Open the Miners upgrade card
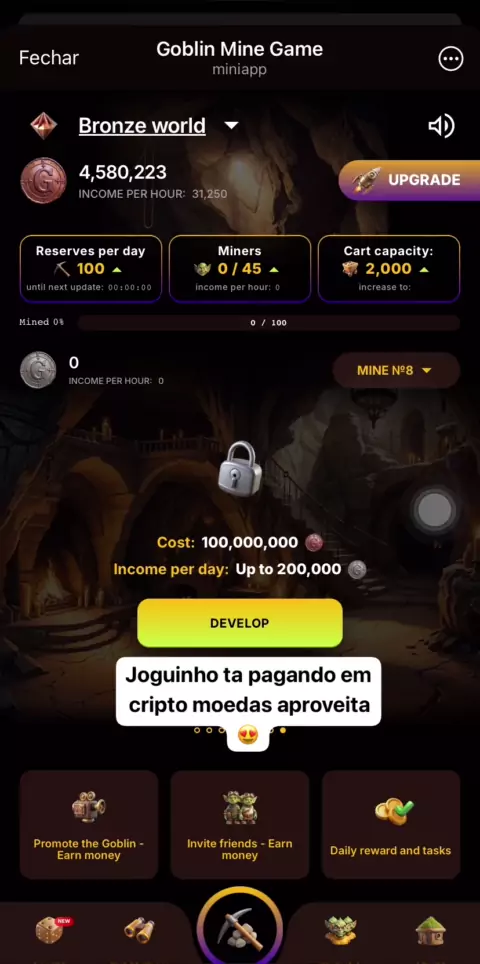 [240, 269]
